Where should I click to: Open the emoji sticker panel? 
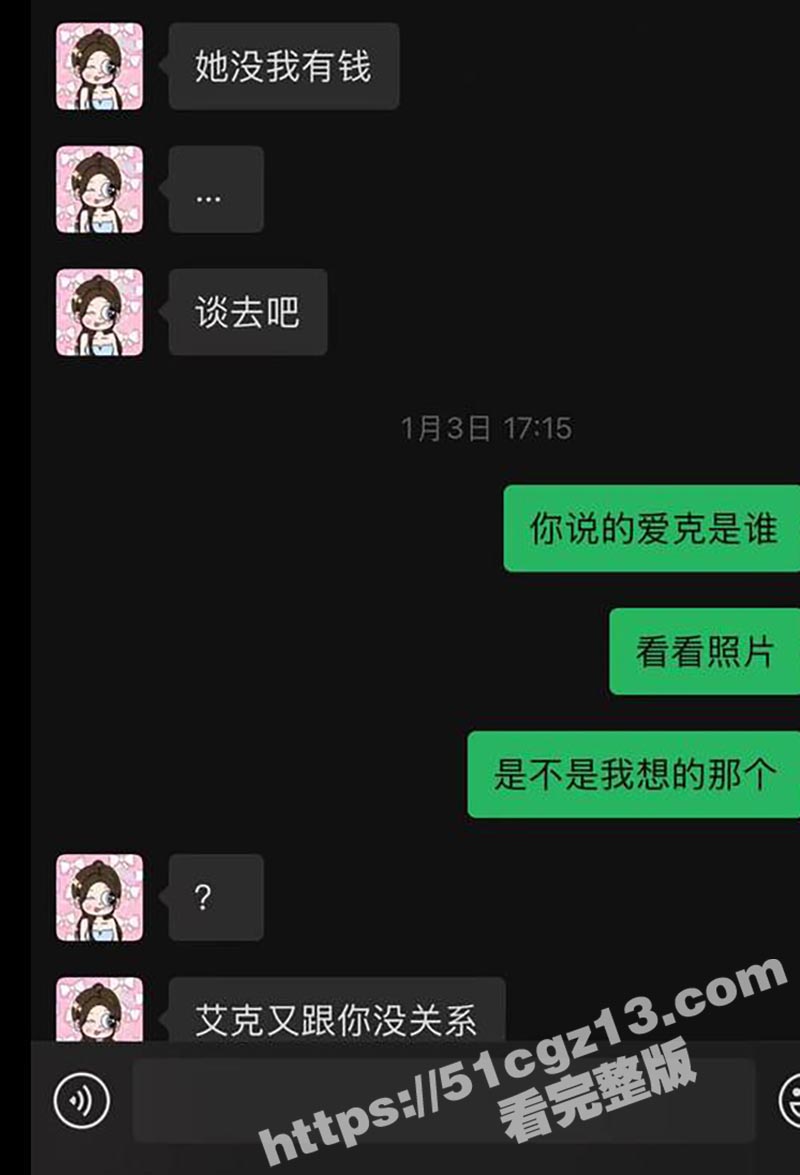click(x=790, y=1101)
